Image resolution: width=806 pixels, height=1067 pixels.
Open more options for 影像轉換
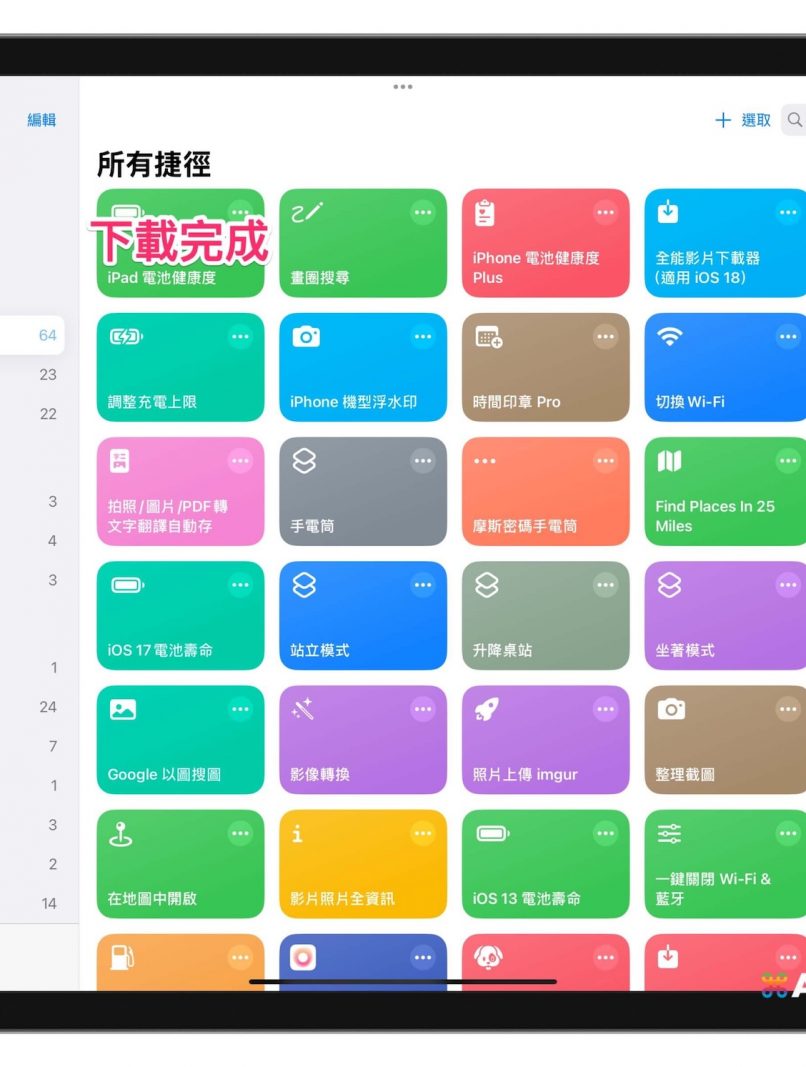pyautogui.click(x=423, y=709)
